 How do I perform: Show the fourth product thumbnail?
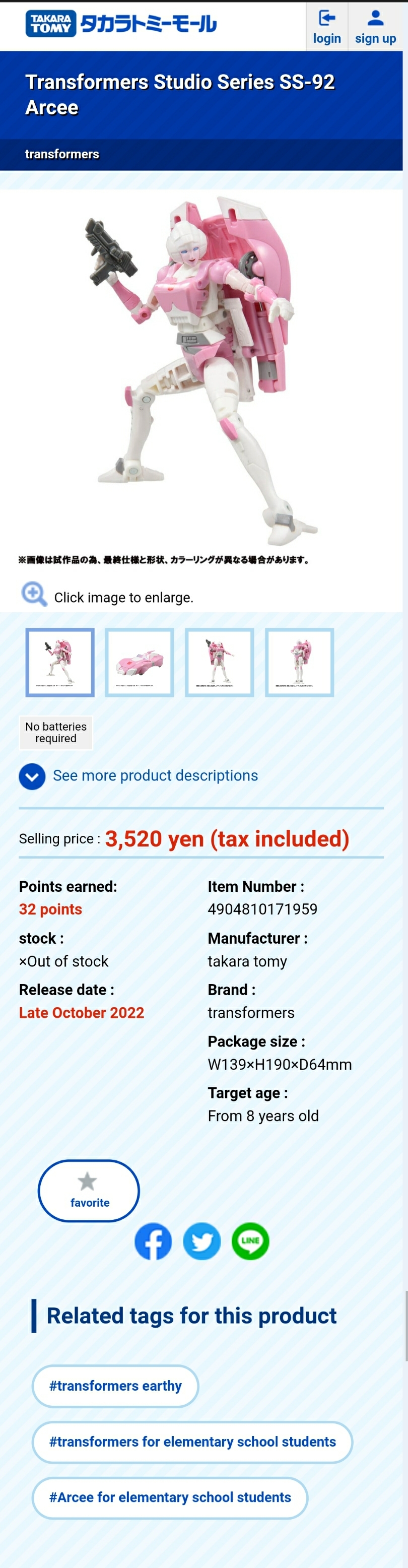point(299,662)
